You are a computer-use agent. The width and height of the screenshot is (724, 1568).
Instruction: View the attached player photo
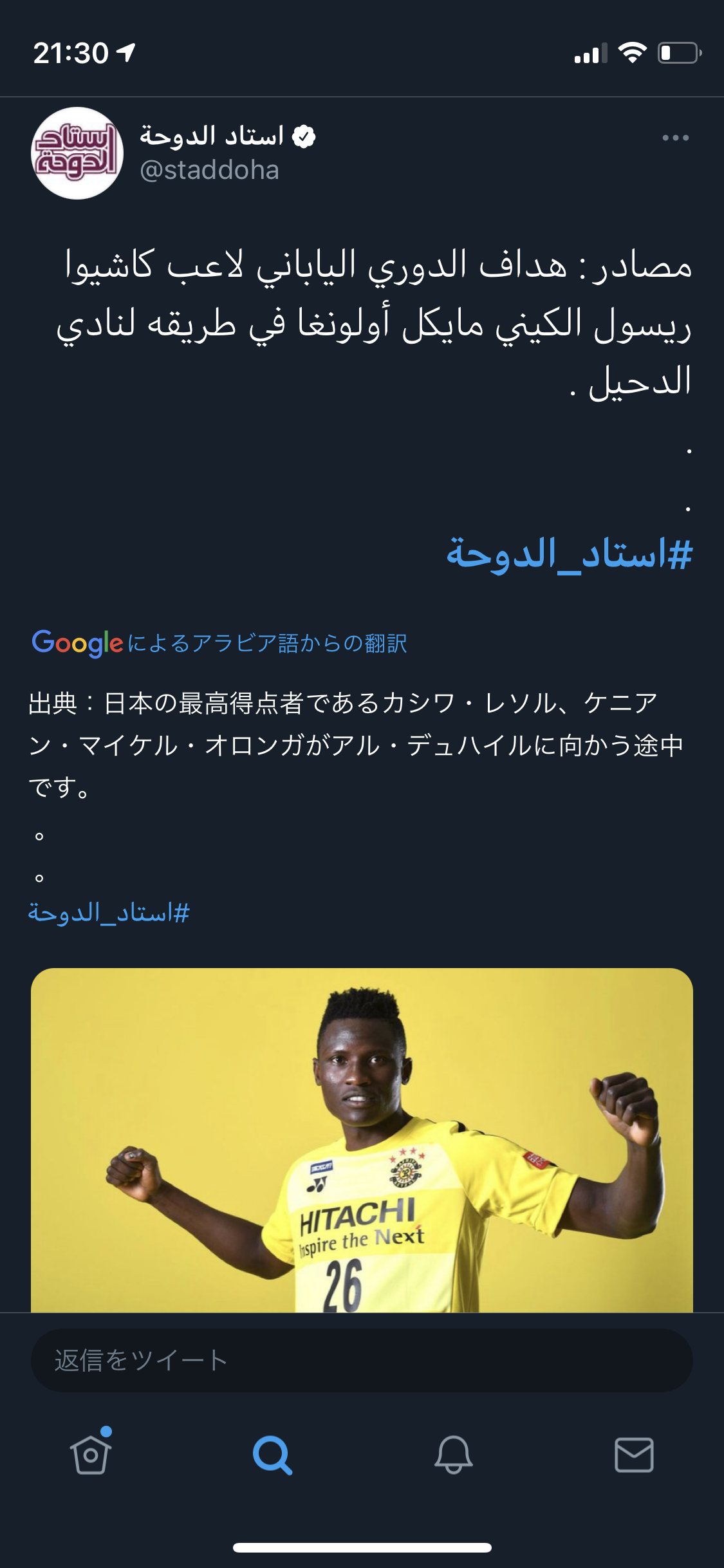[x=362, y=1139]
